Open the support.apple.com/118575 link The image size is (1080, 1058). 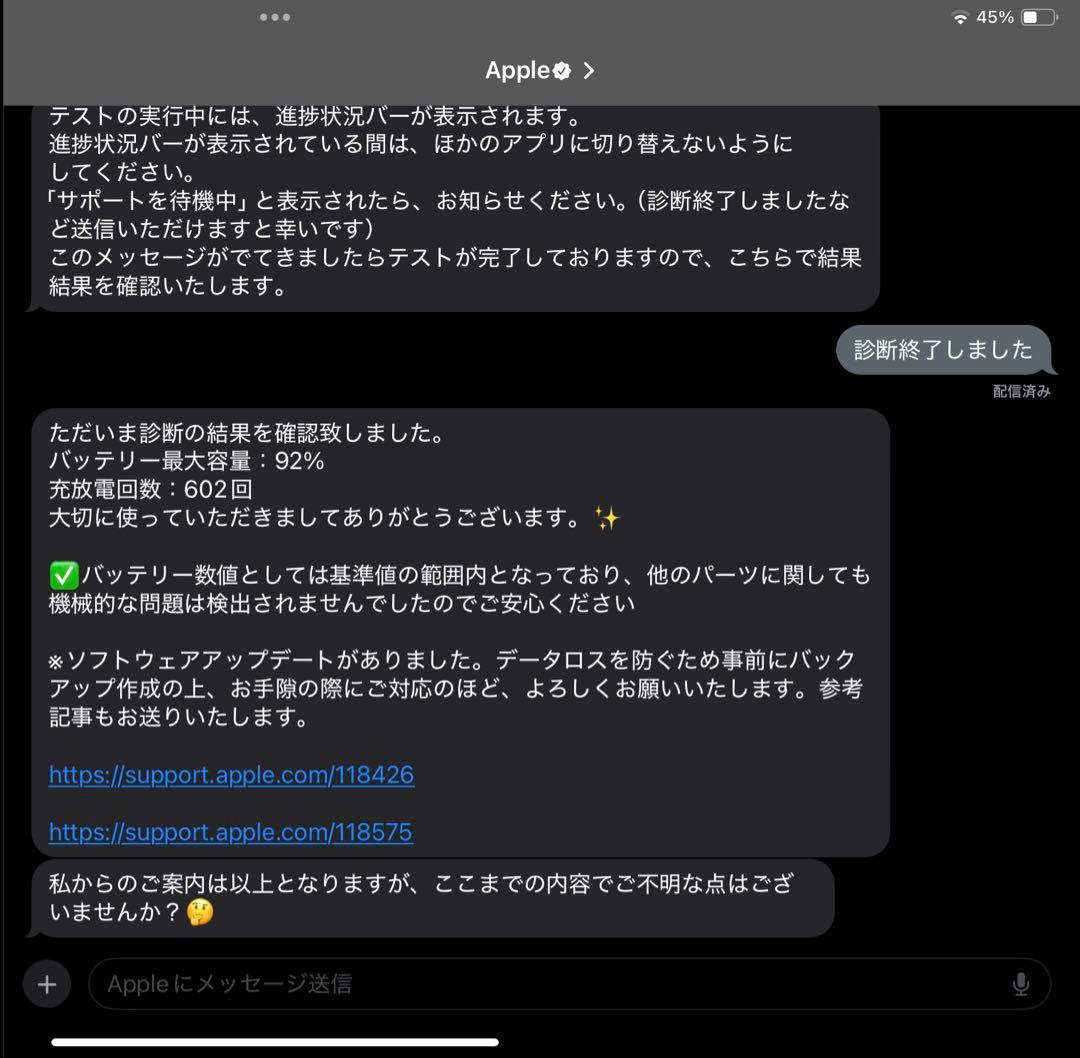click(x=230, y=832)
